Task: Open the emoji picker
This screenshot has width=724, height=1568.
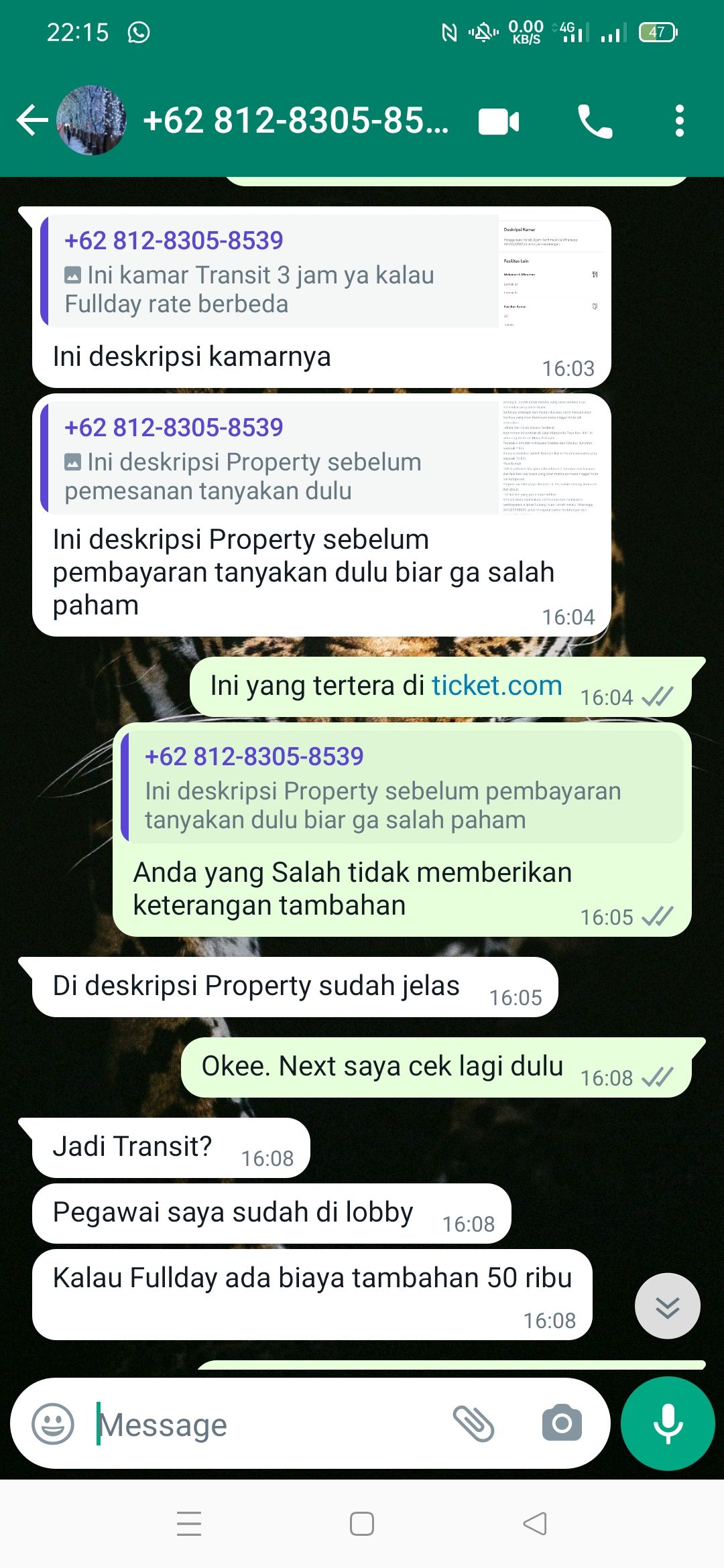Action: point(53,1424)
